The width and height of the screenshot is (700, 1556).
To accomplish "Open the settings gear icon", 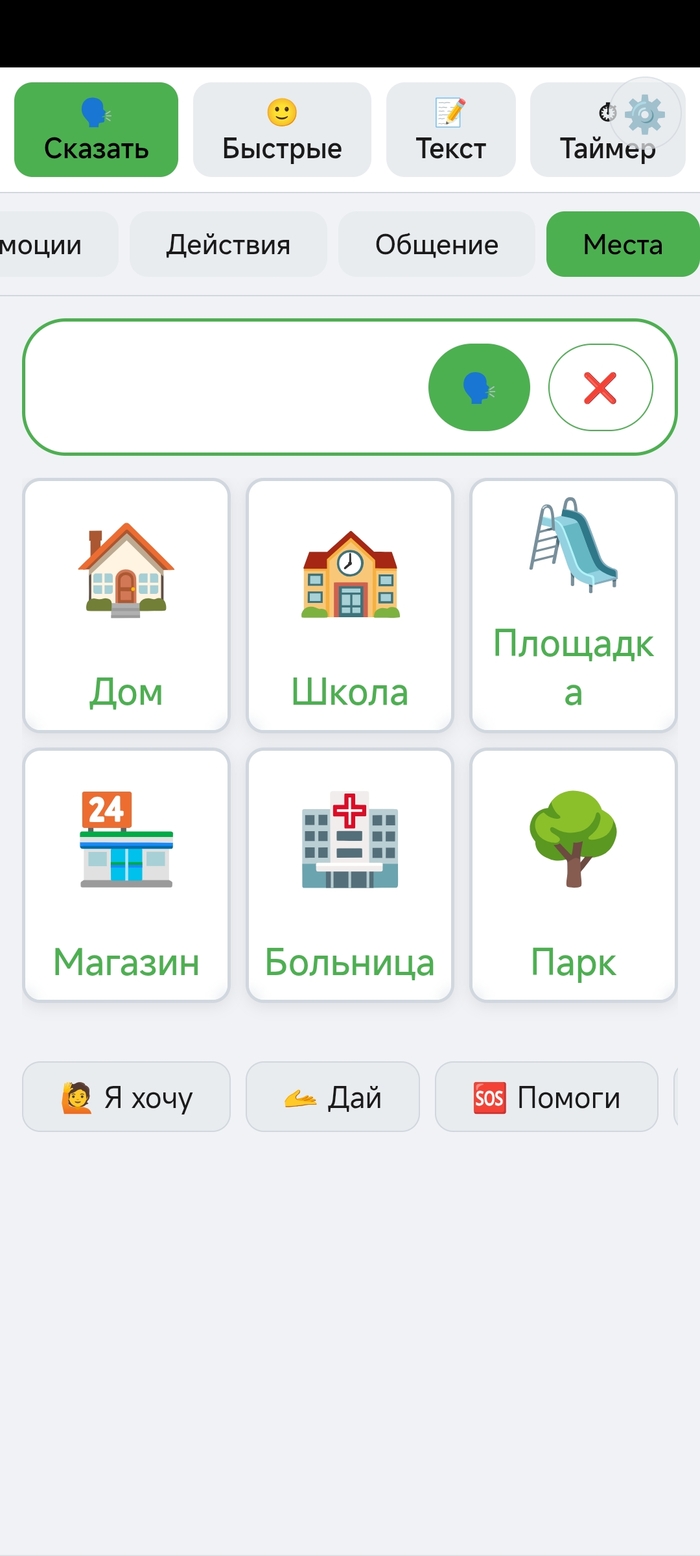I will coord(645,115).
